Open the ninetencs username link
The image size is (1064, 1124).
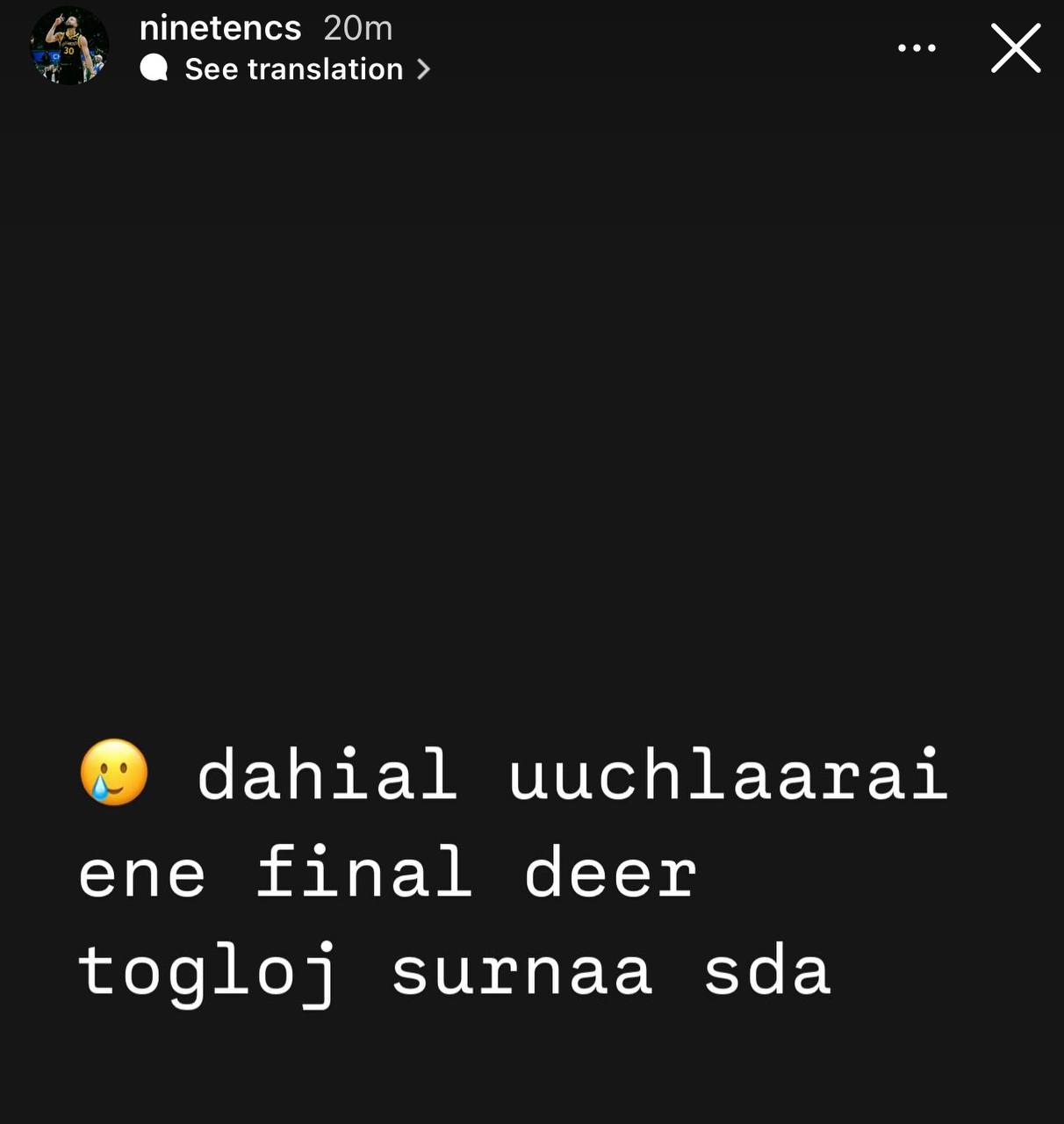click(220, 28)
